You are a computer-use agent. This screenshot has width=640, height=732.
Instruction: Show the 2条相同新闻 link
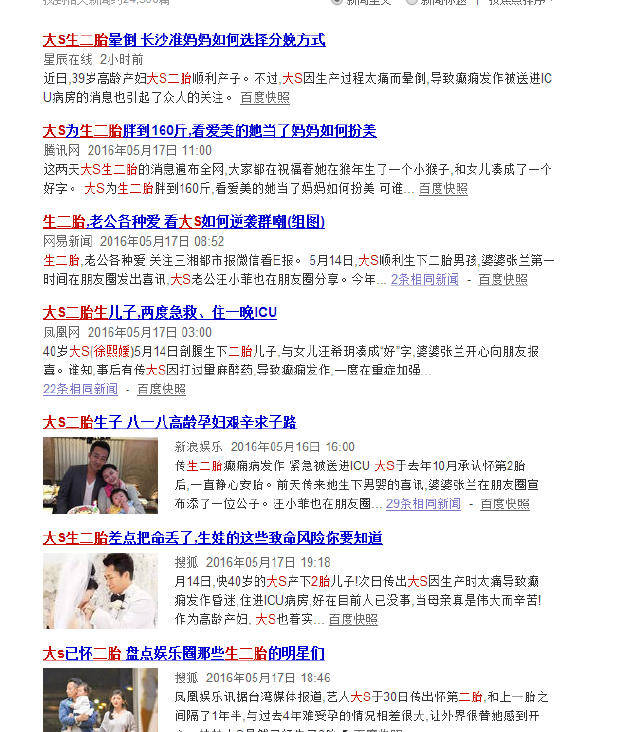(x=425, y=280)
